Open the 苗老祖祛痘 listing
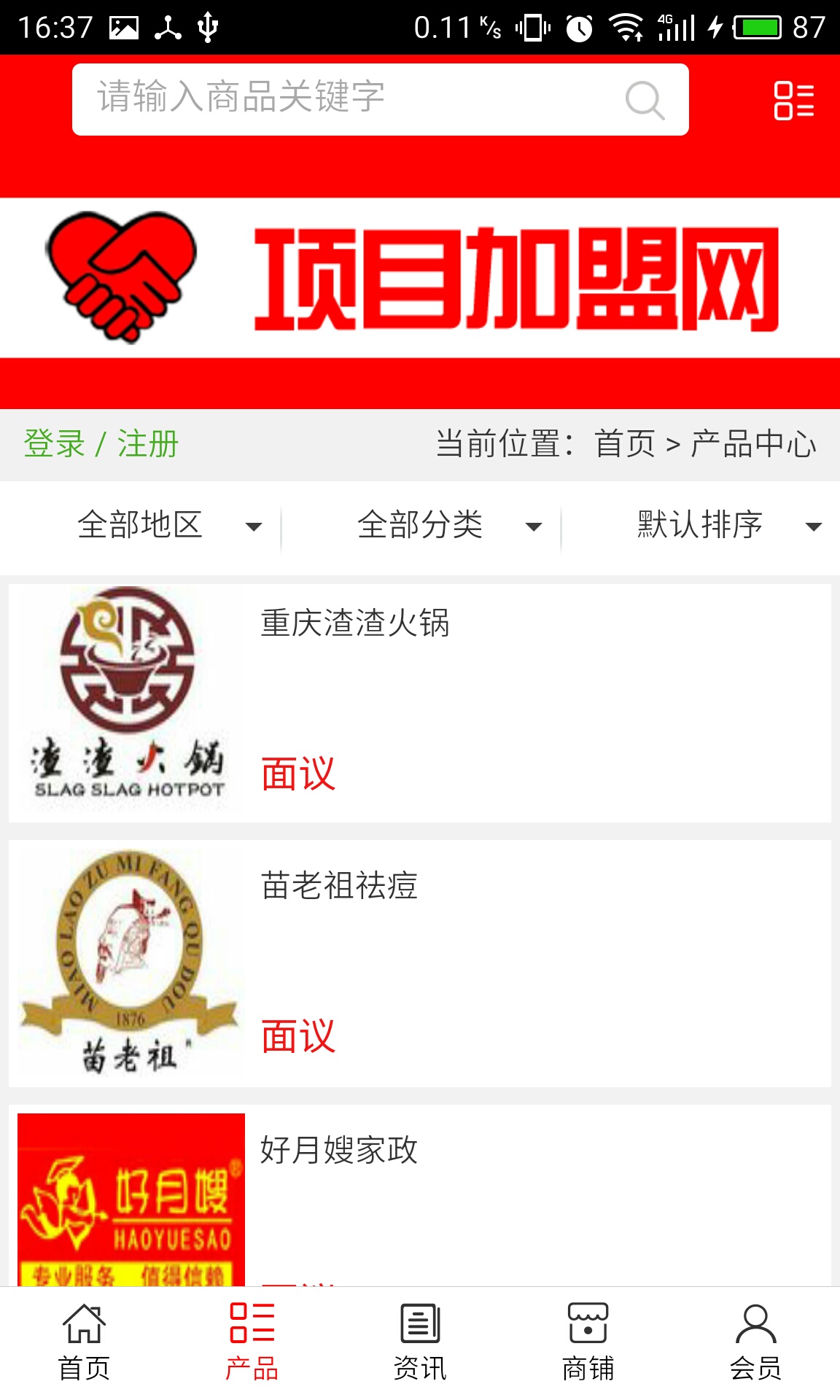 click(420, 963)
